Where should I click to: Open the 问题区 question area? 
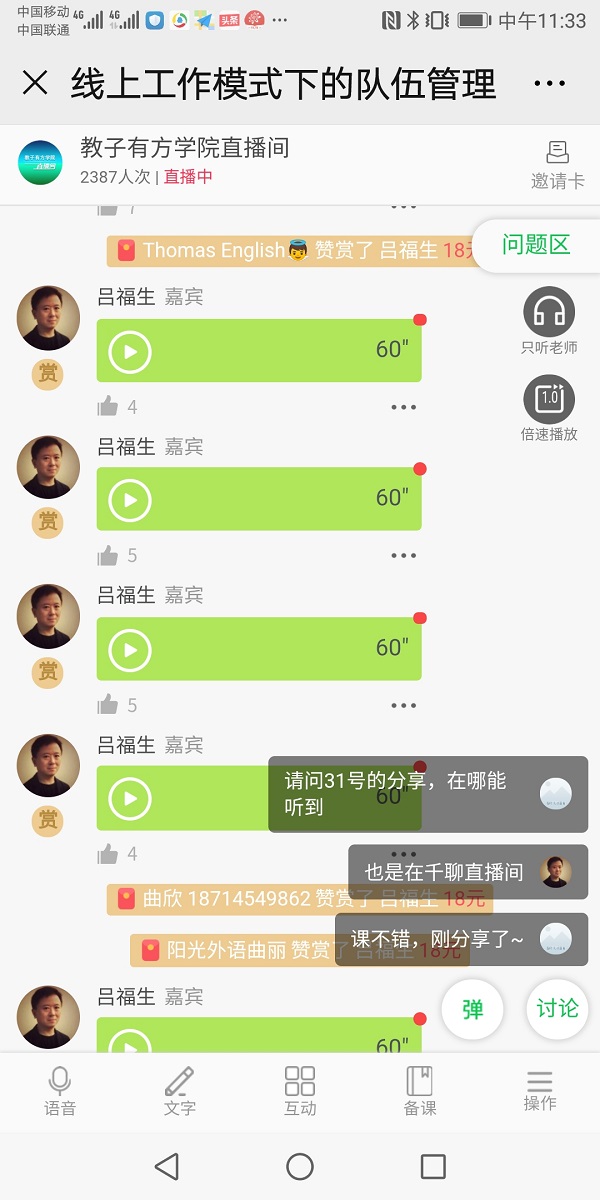[x=536, y=245]
